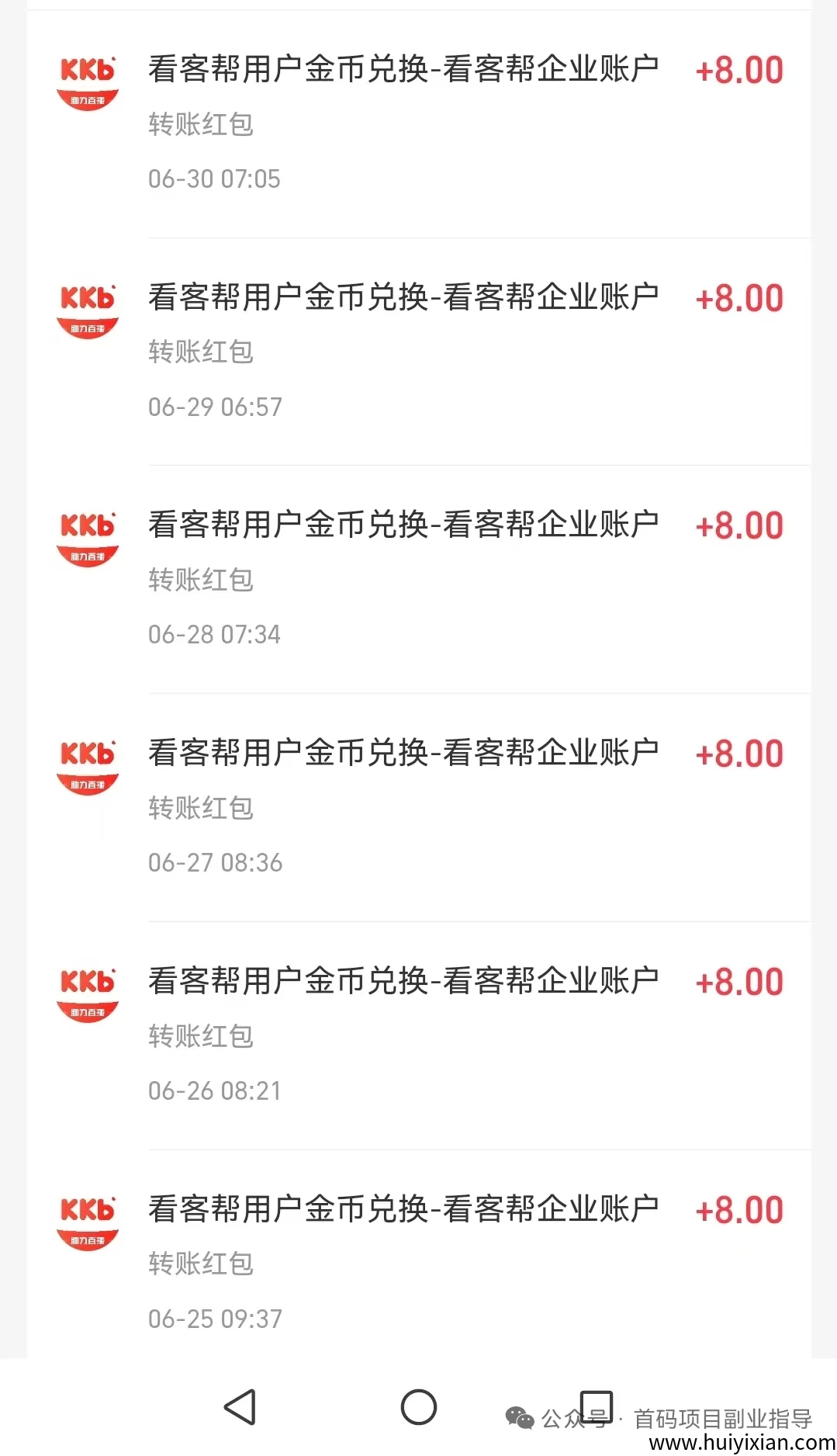Tap the 转账红包 label under the first transaction
The image size is (837, 1456).
199,126
